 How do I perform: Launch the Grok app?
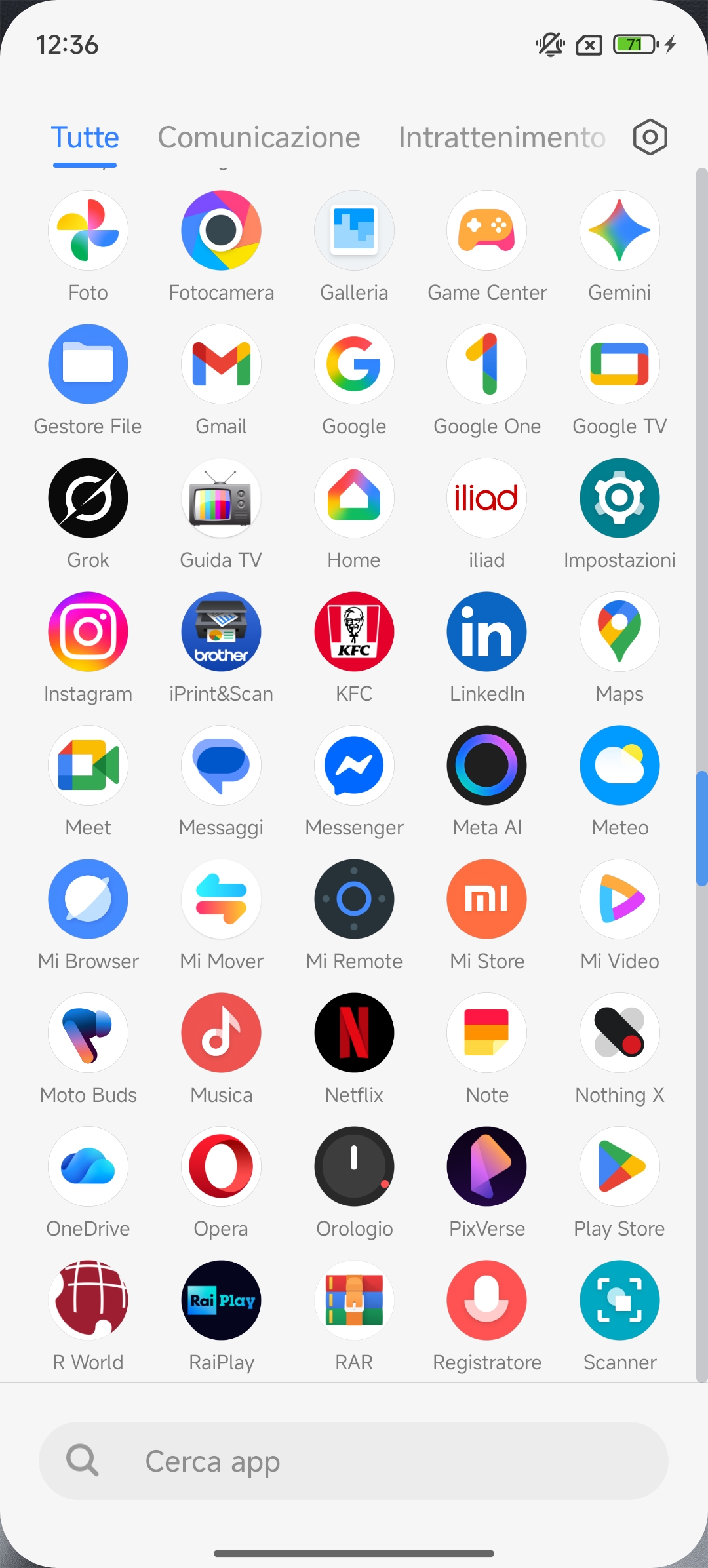tap(88, 498)
